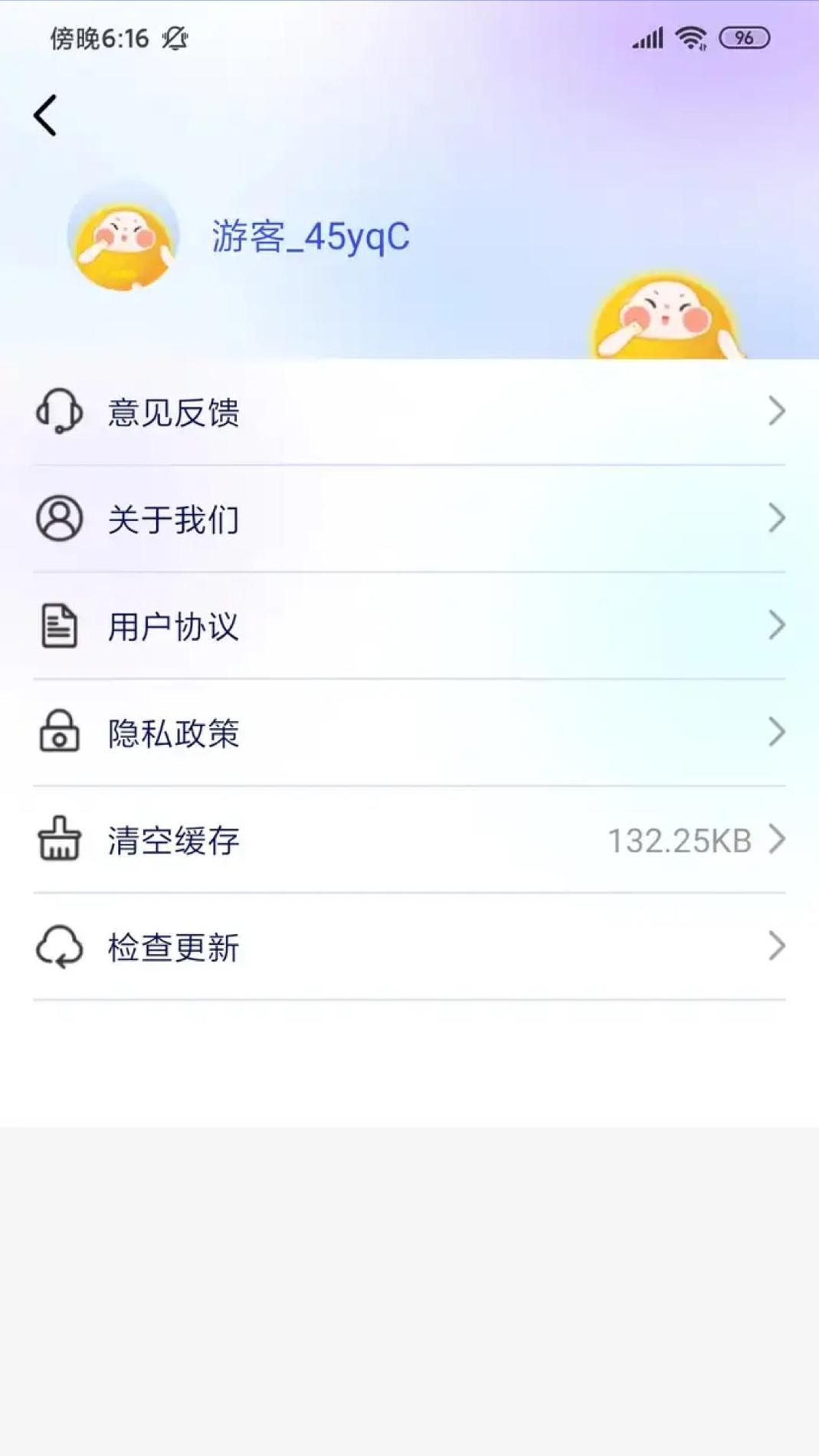Click the broom icon for 清空缓存
The image size is (819, 1456).
coord(60,841)
